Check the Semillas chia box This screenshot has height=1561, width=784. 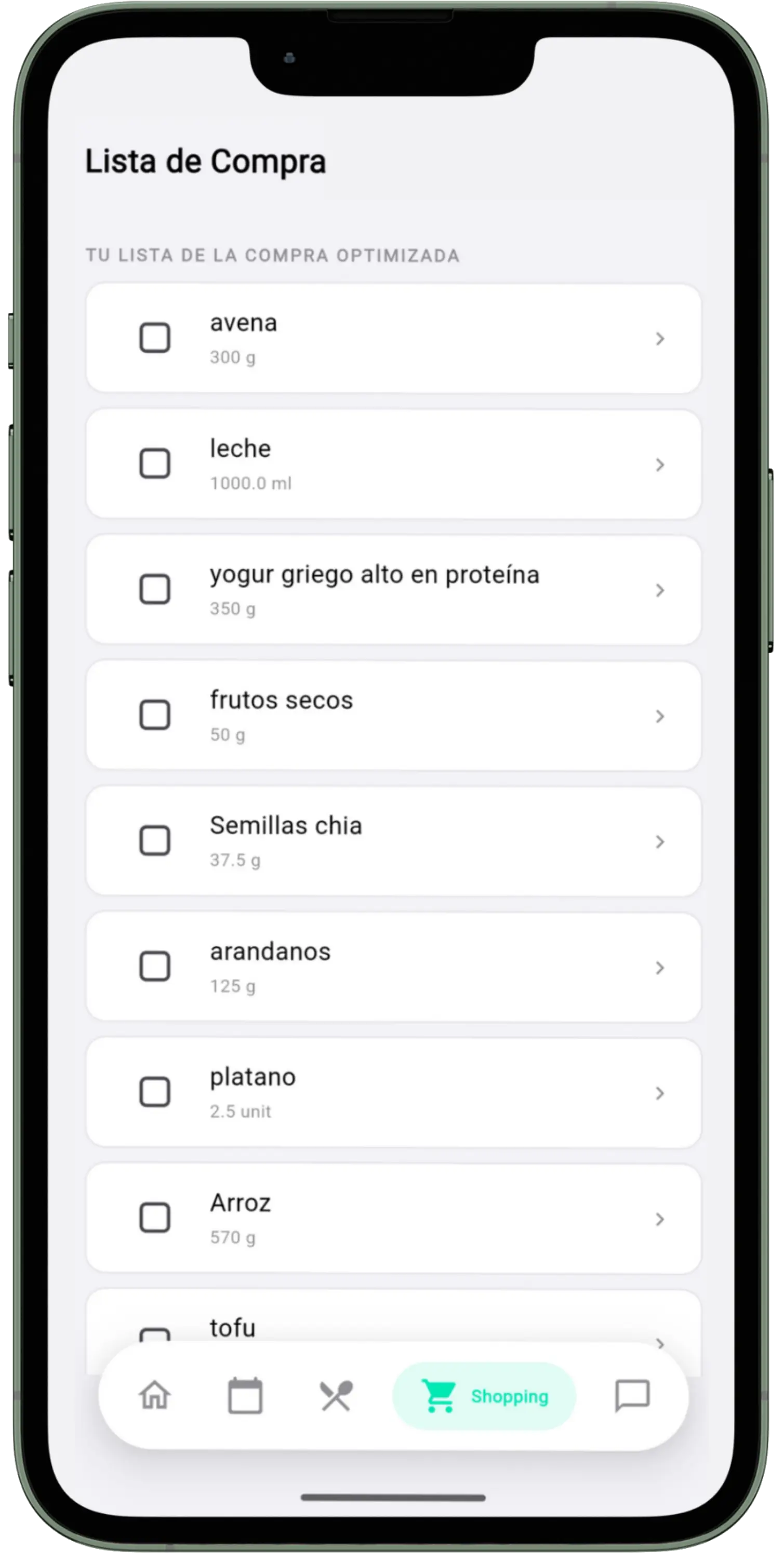(155, 841)
